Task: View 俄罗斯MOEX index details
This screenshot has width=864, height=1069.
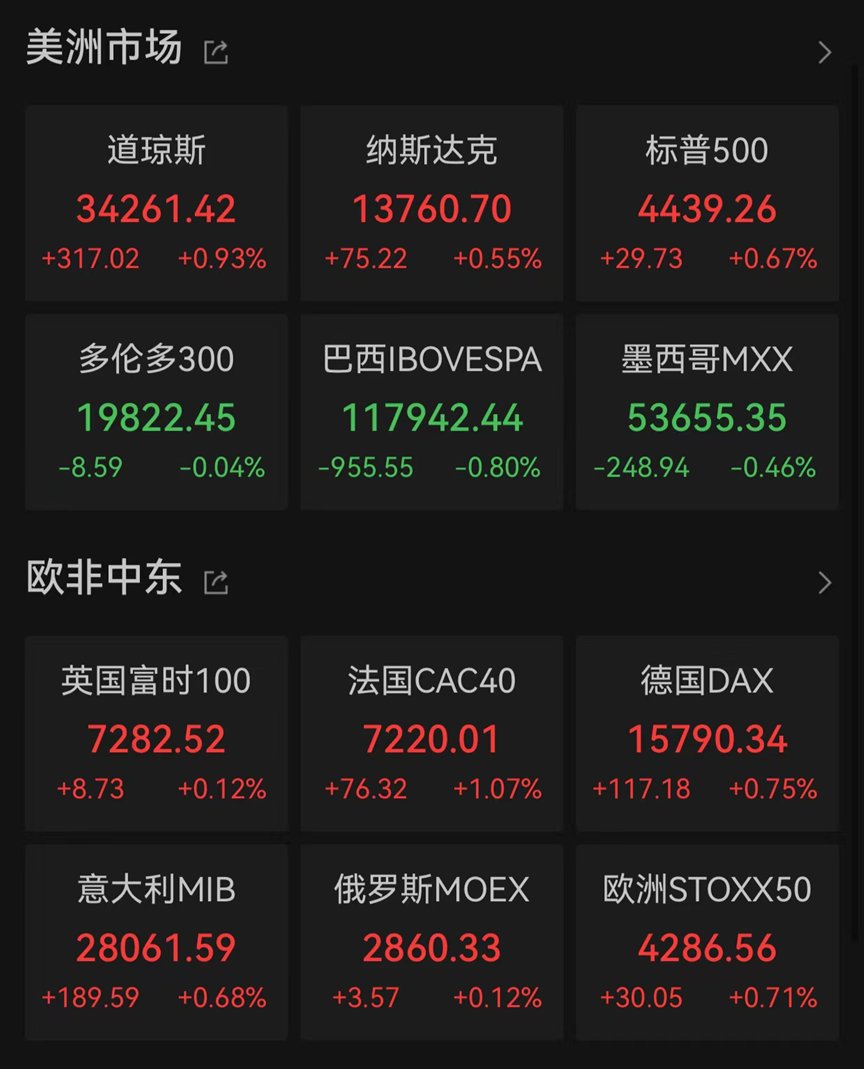Action: 432,942
